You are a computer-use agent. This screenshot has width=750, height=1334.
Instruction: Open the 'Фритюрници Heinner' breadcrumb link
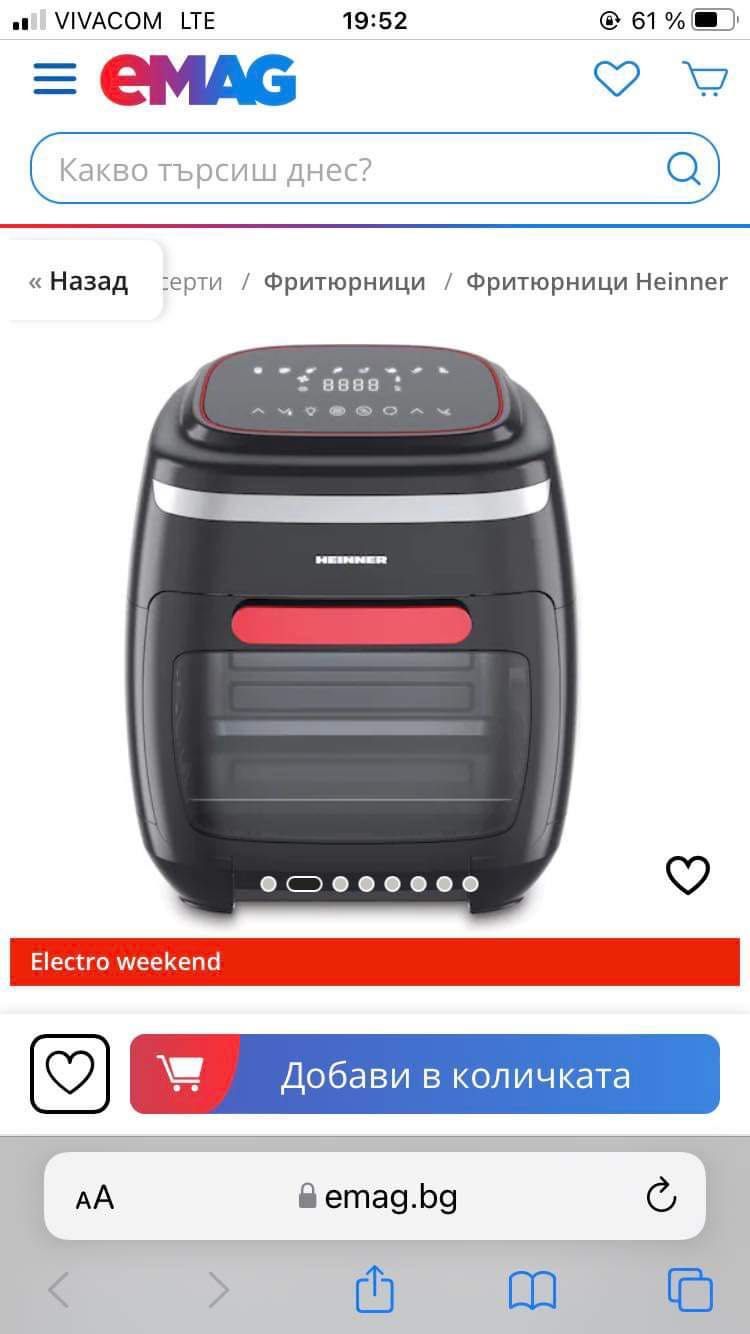point(596,282)
